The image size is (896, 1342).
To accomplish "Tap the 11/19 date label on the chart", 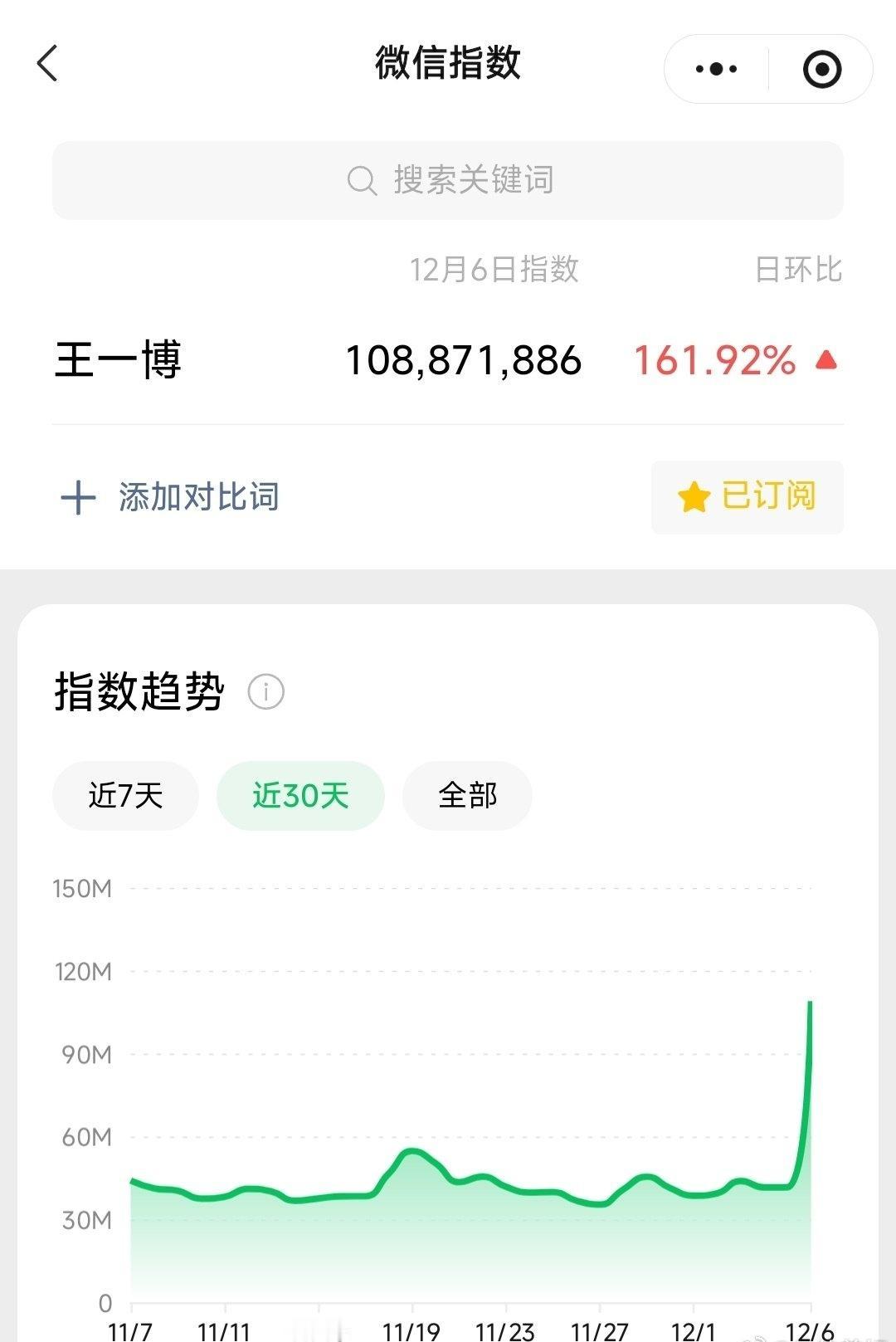I will pos(412,1328).
